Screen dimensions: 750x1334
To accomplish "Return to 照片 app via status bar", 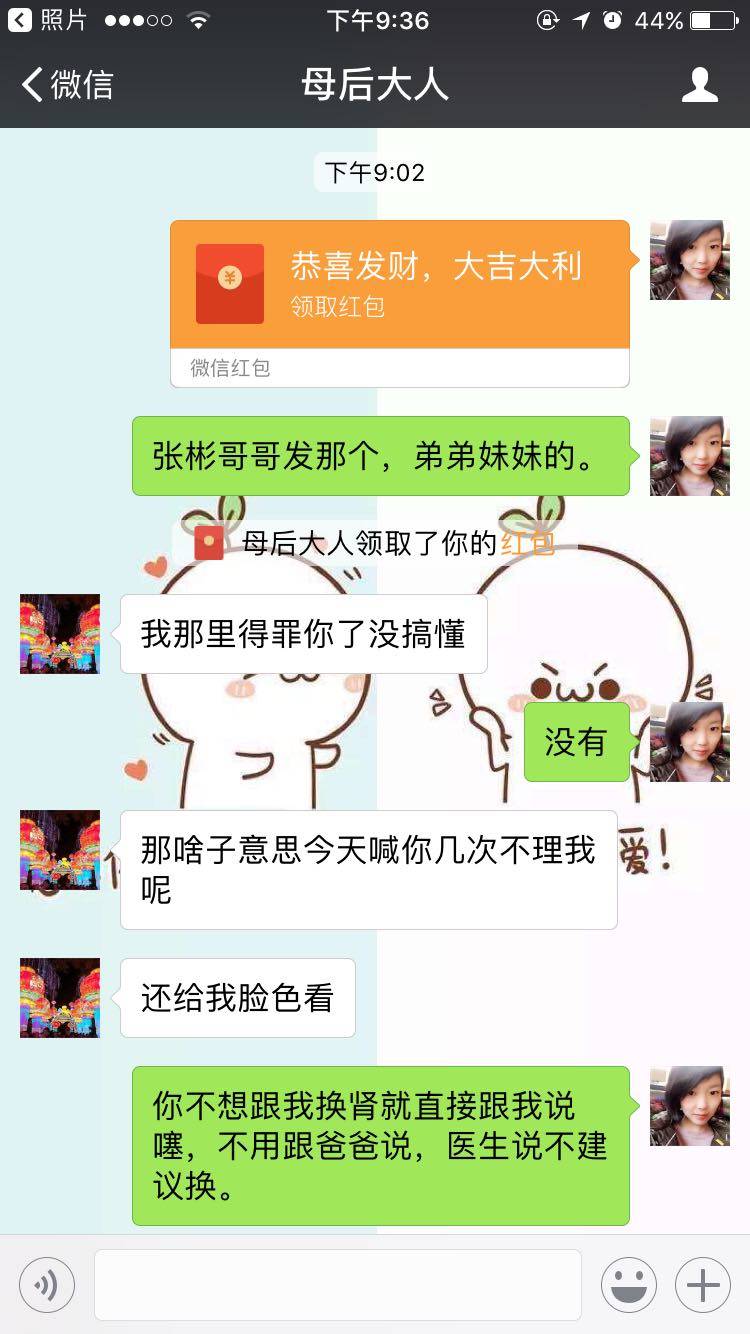I will click(x=48, y=20).
